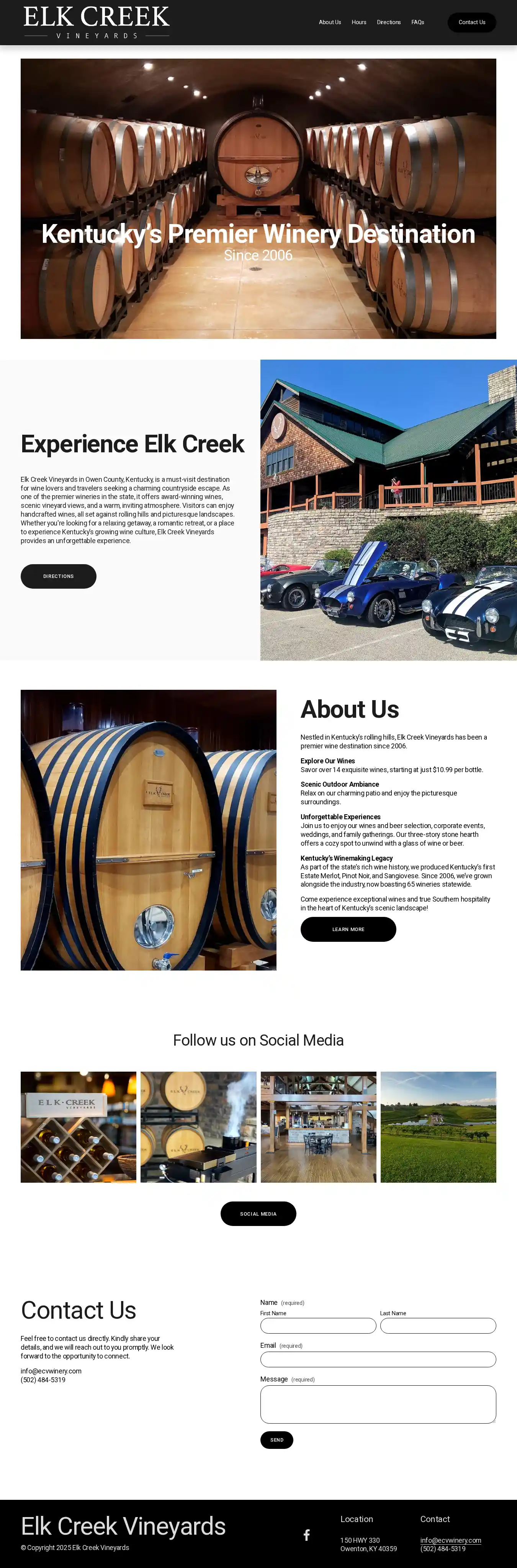Screen dimensions: 517x1568
Task: Send the contact form
Action: coord(276,1440)
